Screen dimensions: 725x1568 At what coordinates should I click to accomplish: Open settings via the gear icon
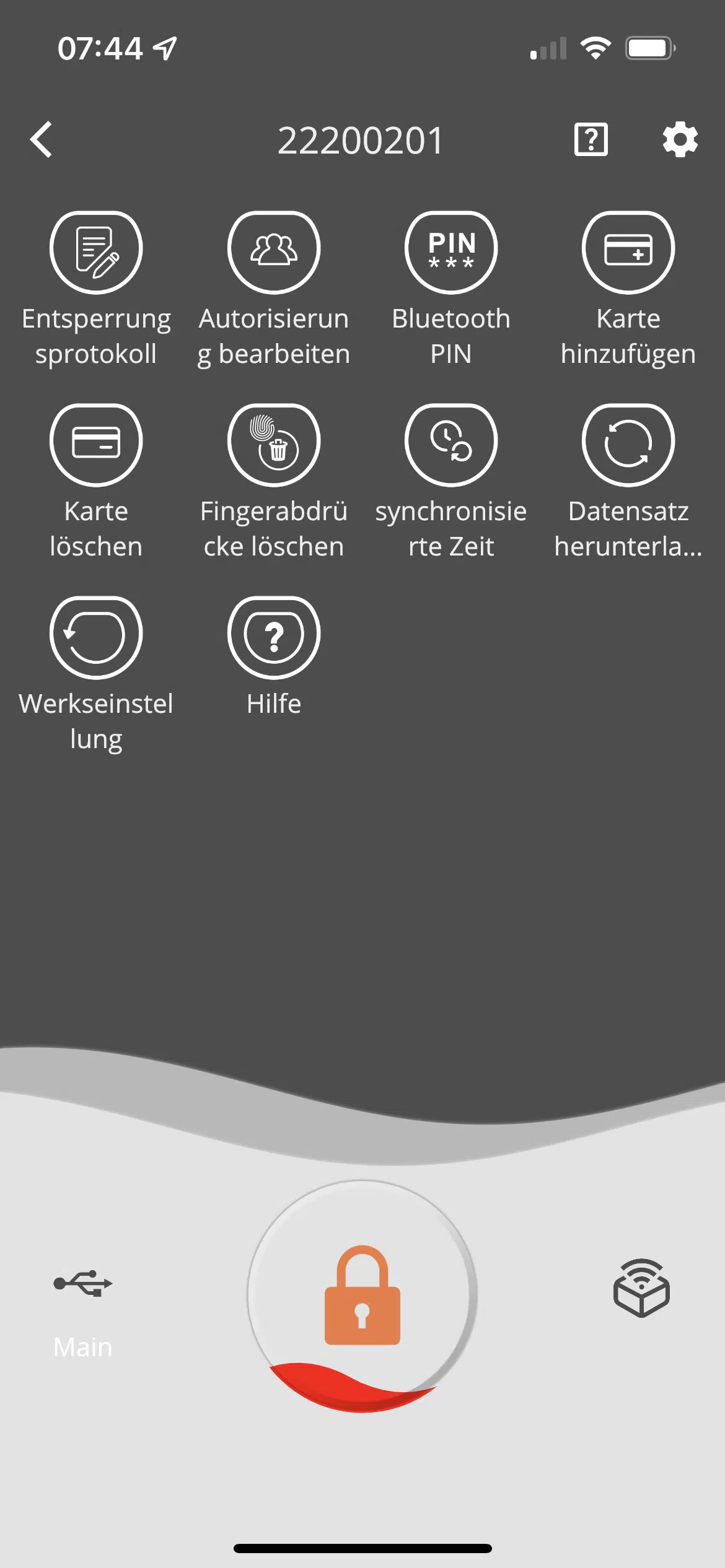click(x=680, y=140)
